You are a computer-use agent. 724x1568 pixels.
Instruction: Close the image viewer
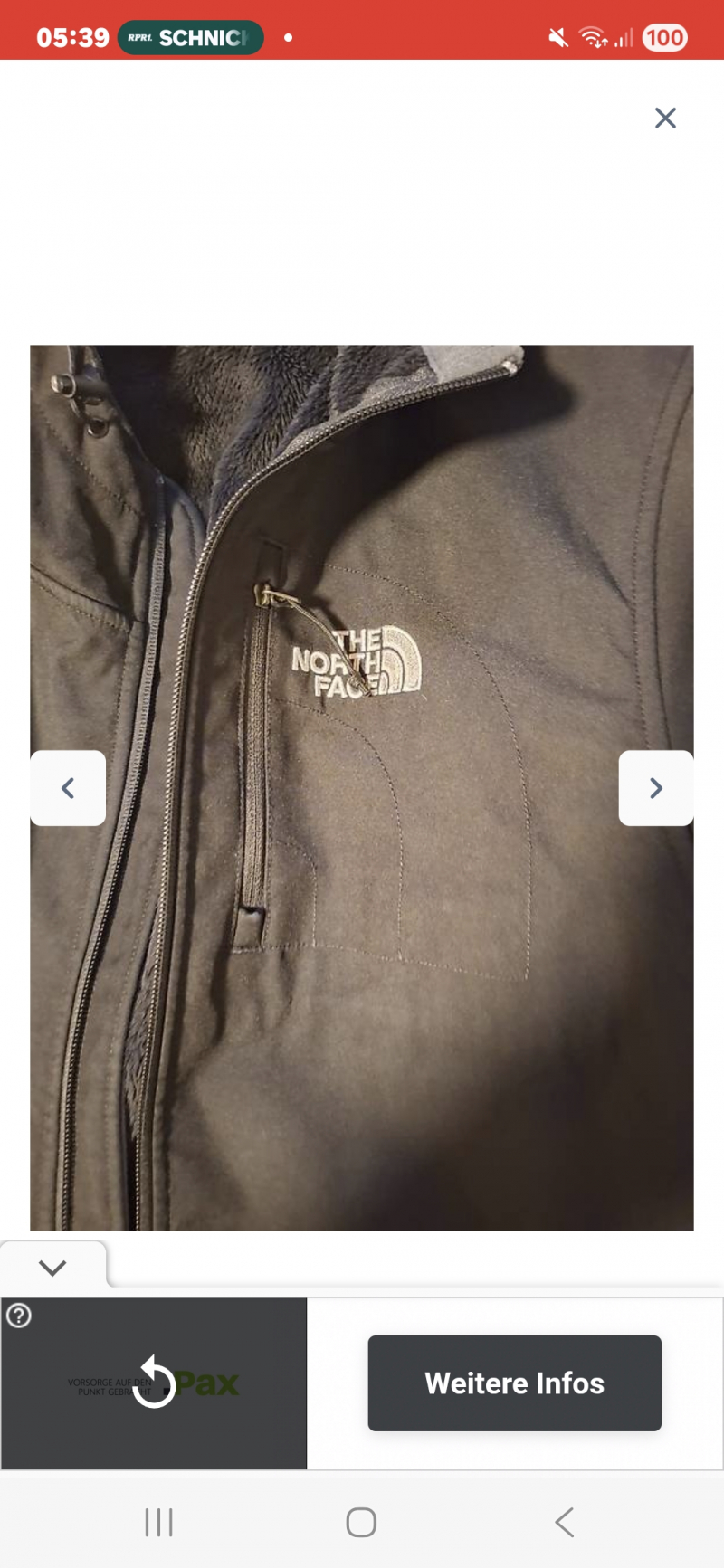(x=665, y=118)
